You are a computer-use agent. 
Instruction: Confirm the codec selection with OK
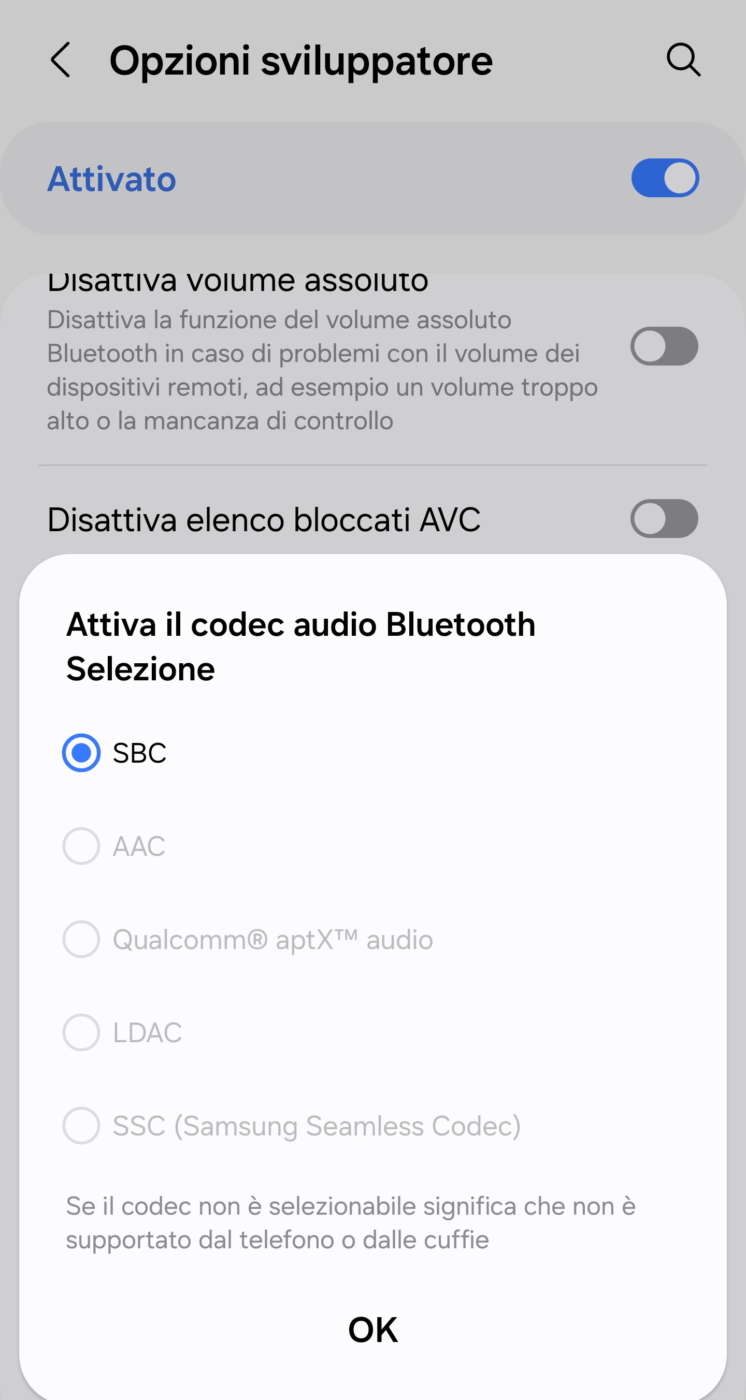[373, 1329]
